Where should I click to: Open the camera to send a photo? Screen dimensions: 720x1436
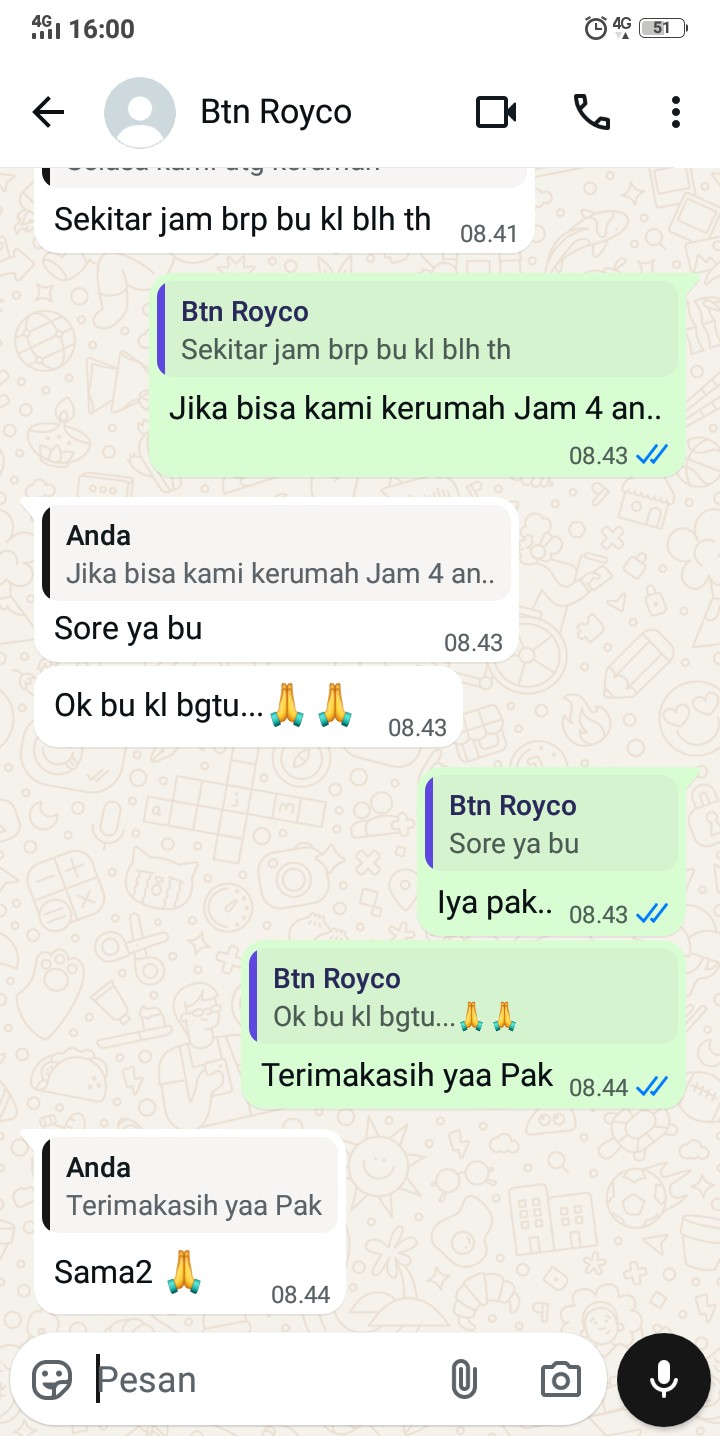tap(560, 1380)
